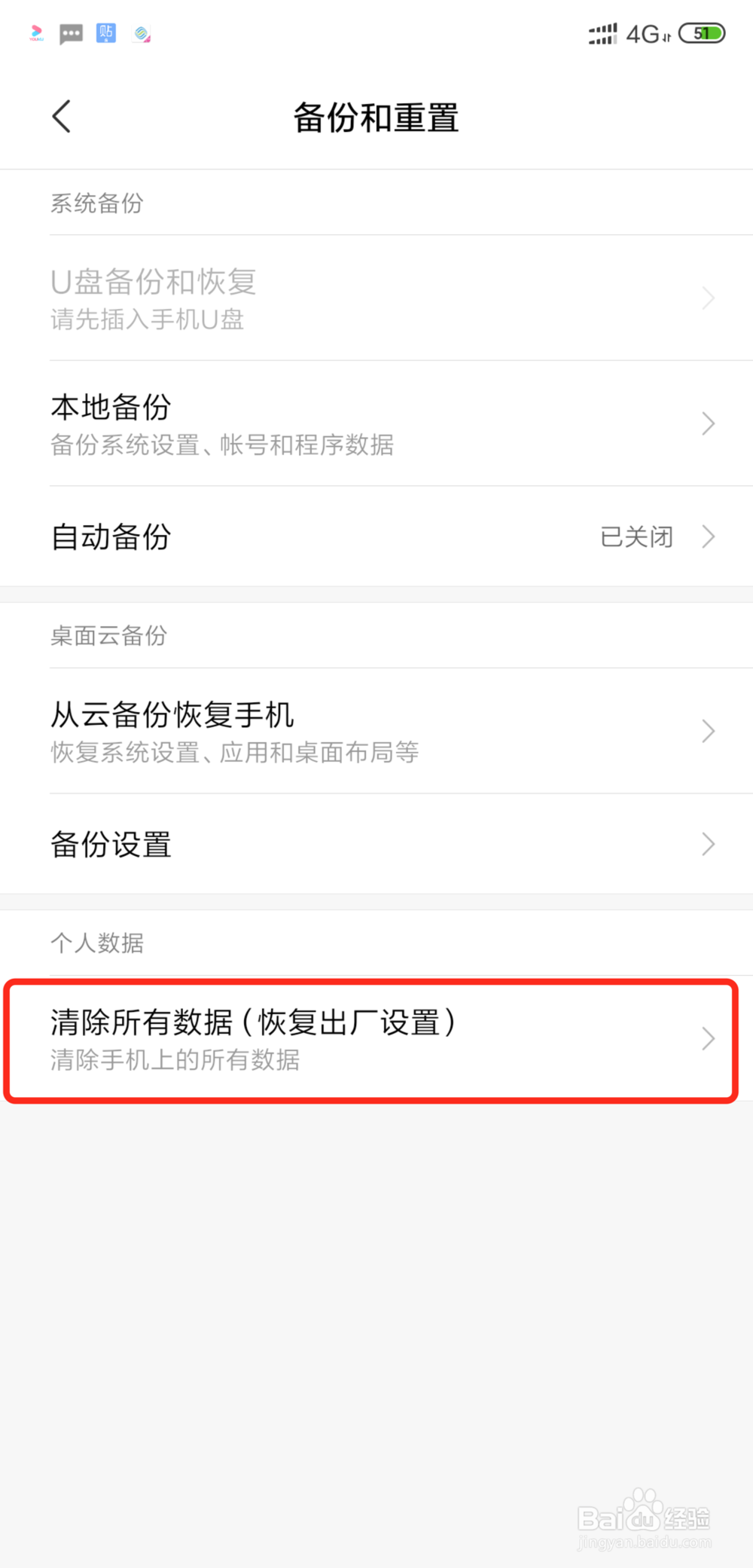Open the Baidu Tieba notification icon
The width and height of the screenshot is (753, 1568).
(105, 34)
